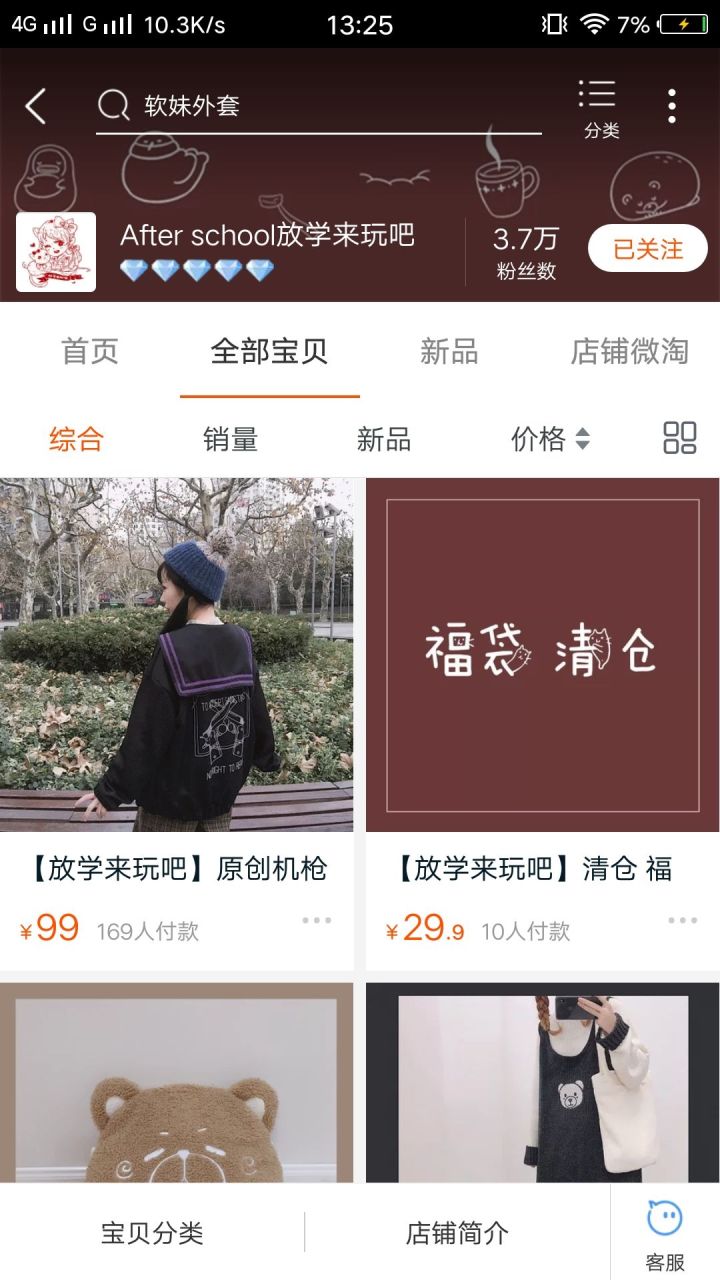Sort products by 销量

[231, 439]
